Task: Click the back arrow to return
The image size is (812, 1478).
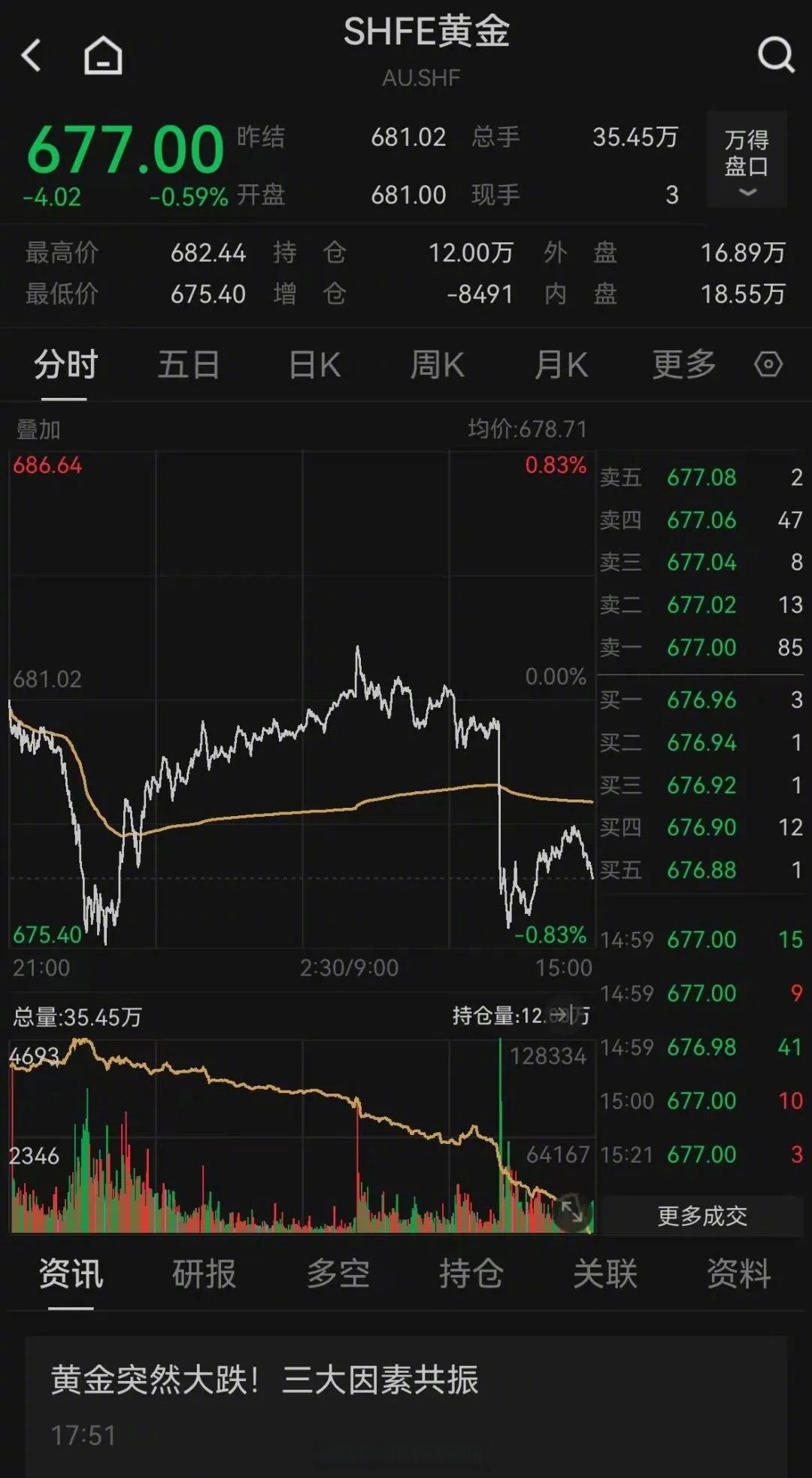Action: [x=30, y=56]
